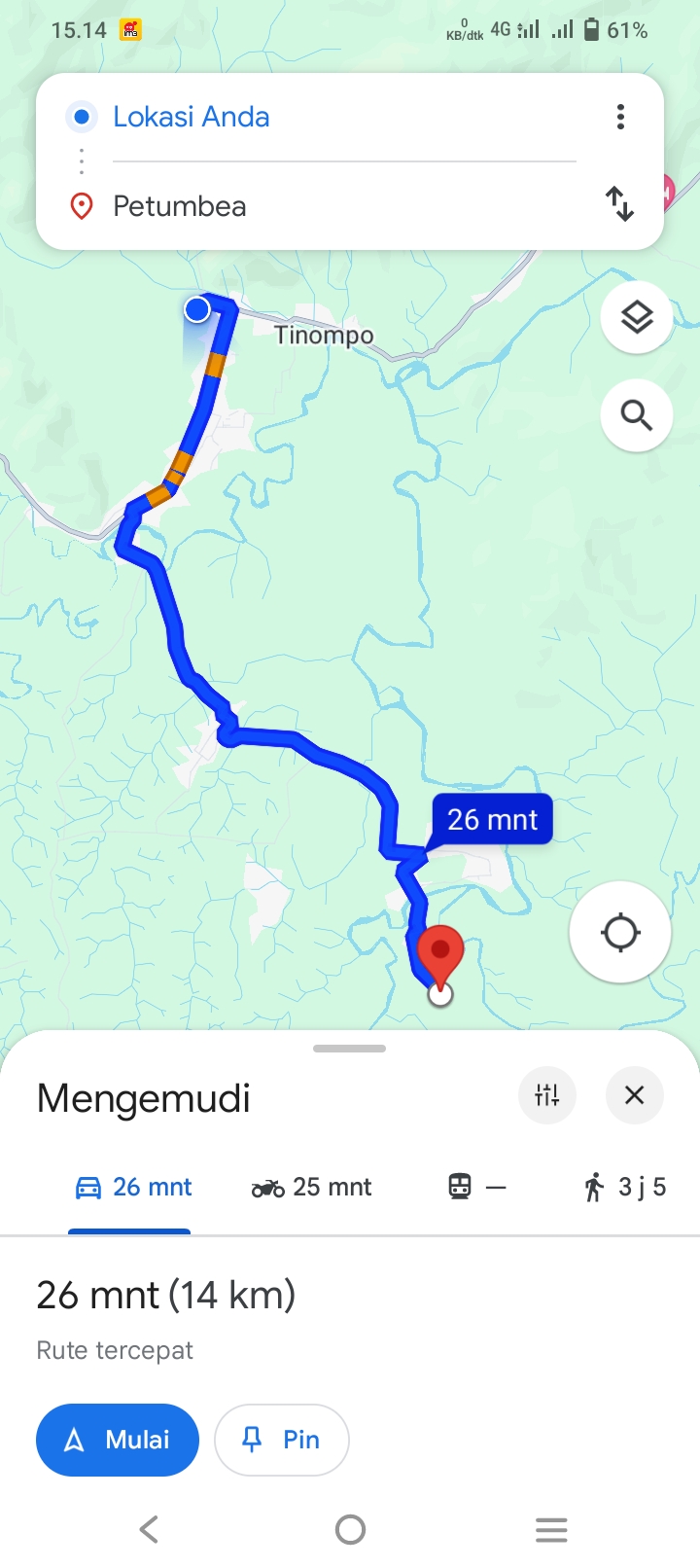Pin this route
Screen dimensions: 700x1568
281,1440
